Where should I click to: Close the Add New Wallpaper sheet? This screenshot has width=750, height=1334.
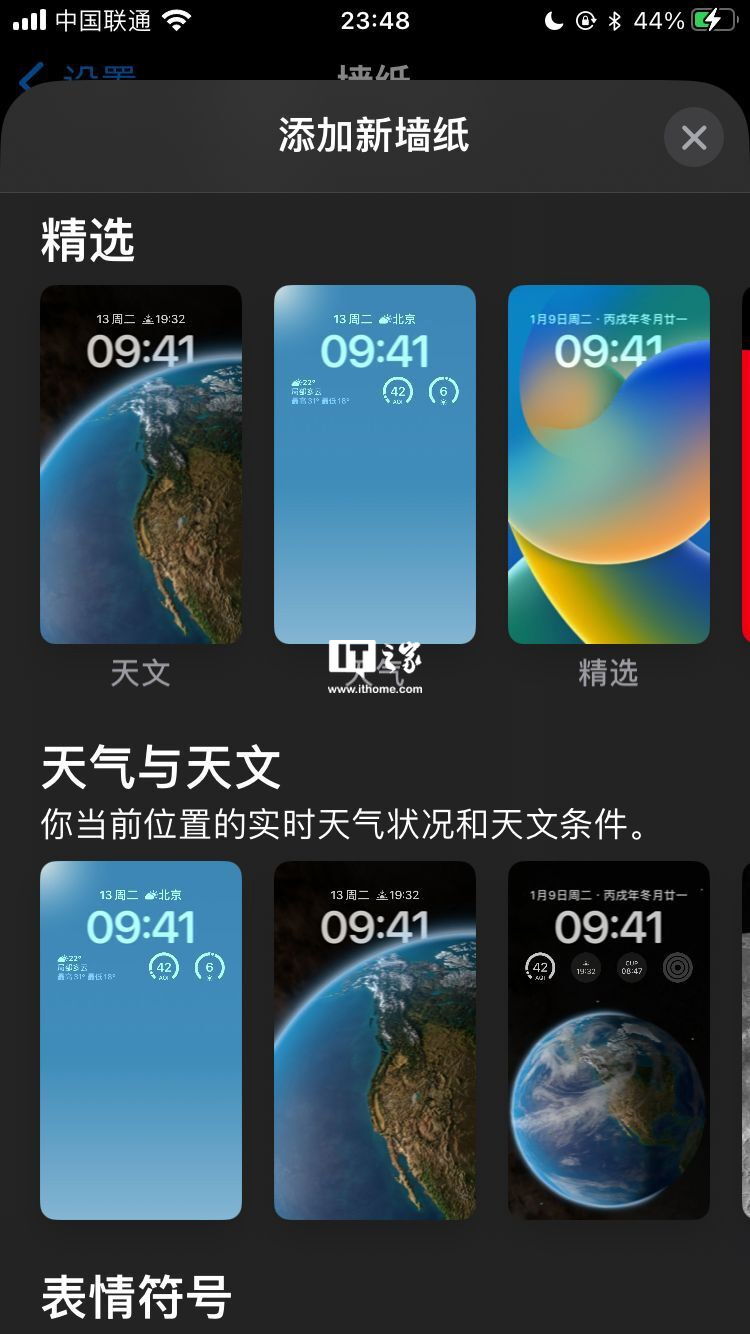tap(693, 137)
